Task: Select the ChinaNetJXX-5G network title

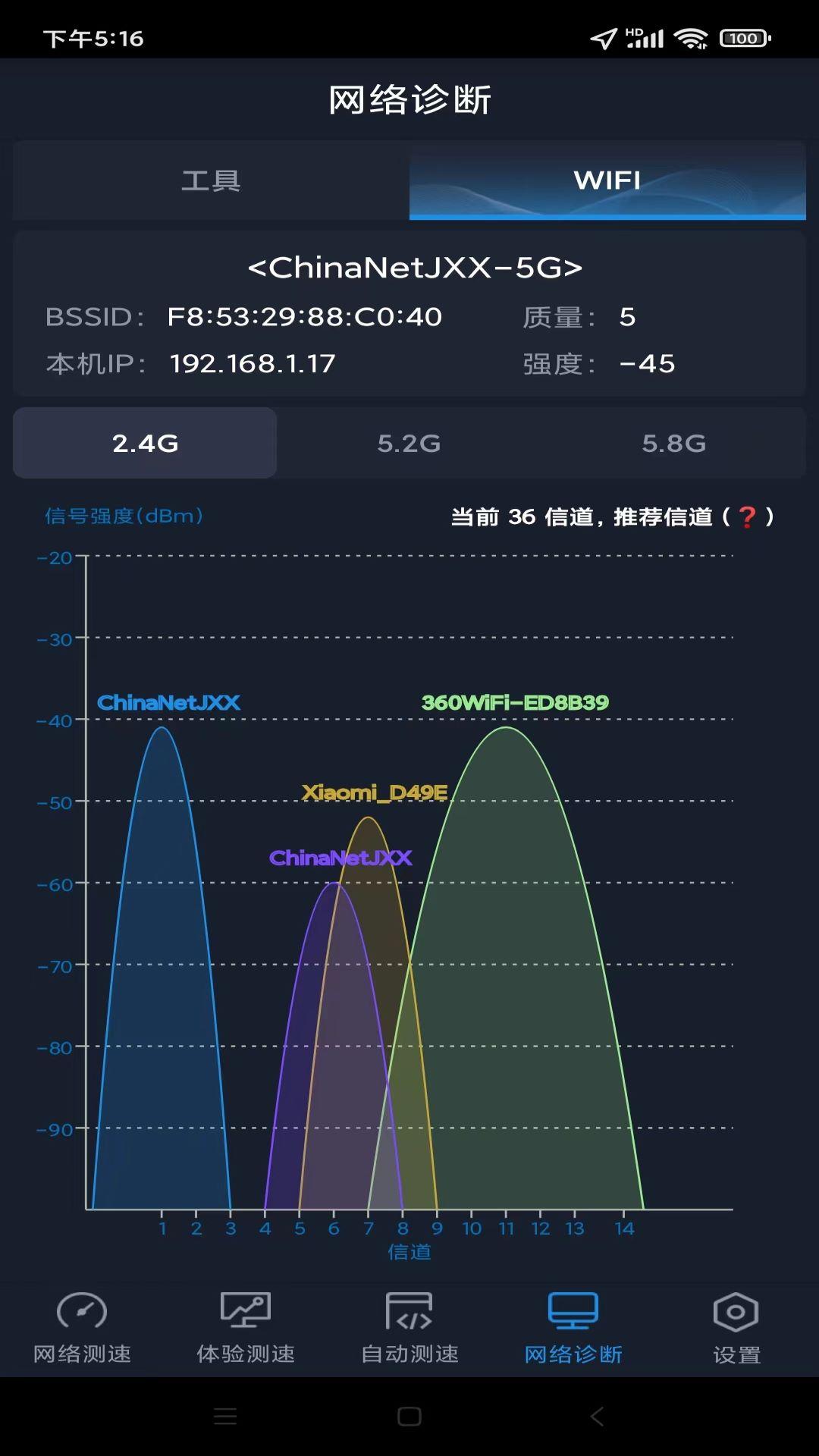Action: click(x=409, y=267)
